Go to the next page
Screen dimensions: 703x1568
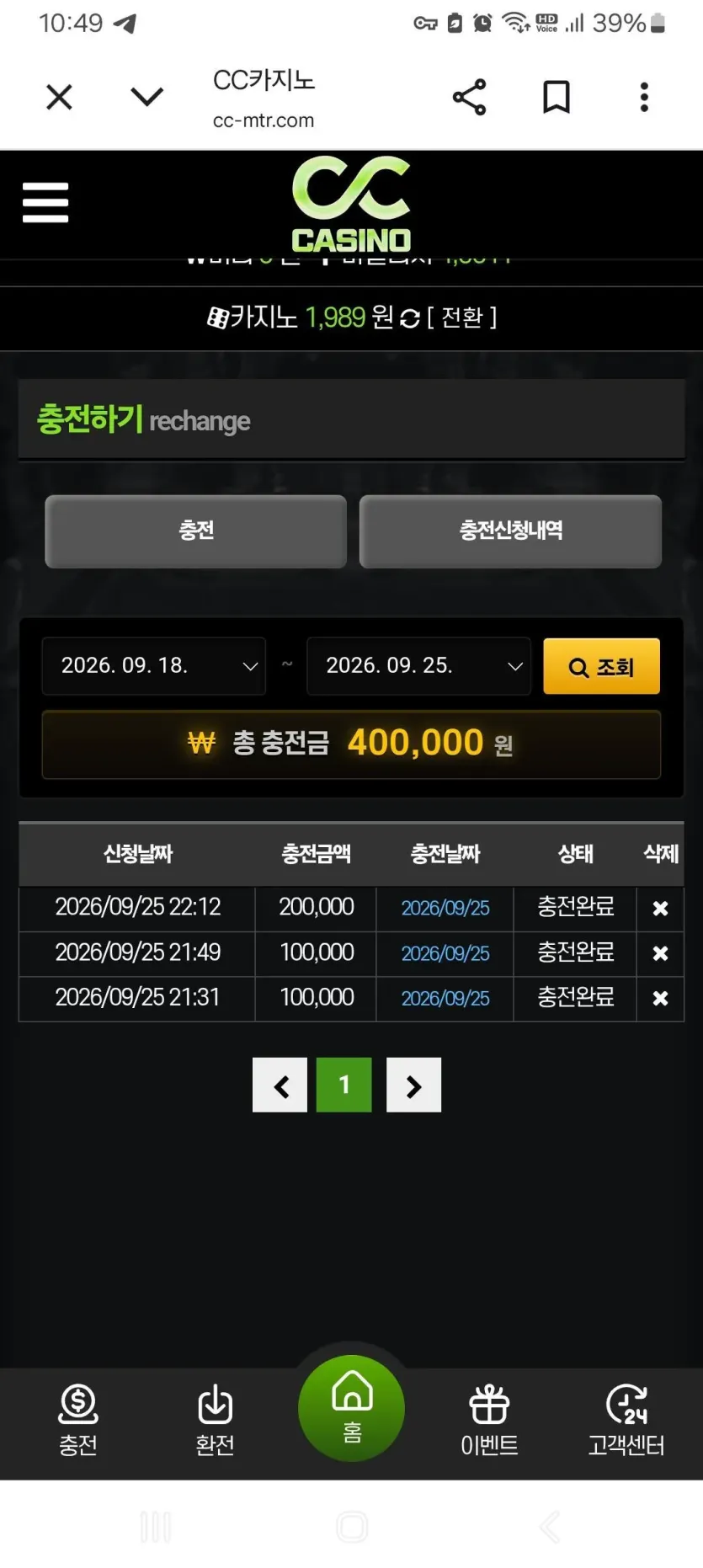[413, 1085]
